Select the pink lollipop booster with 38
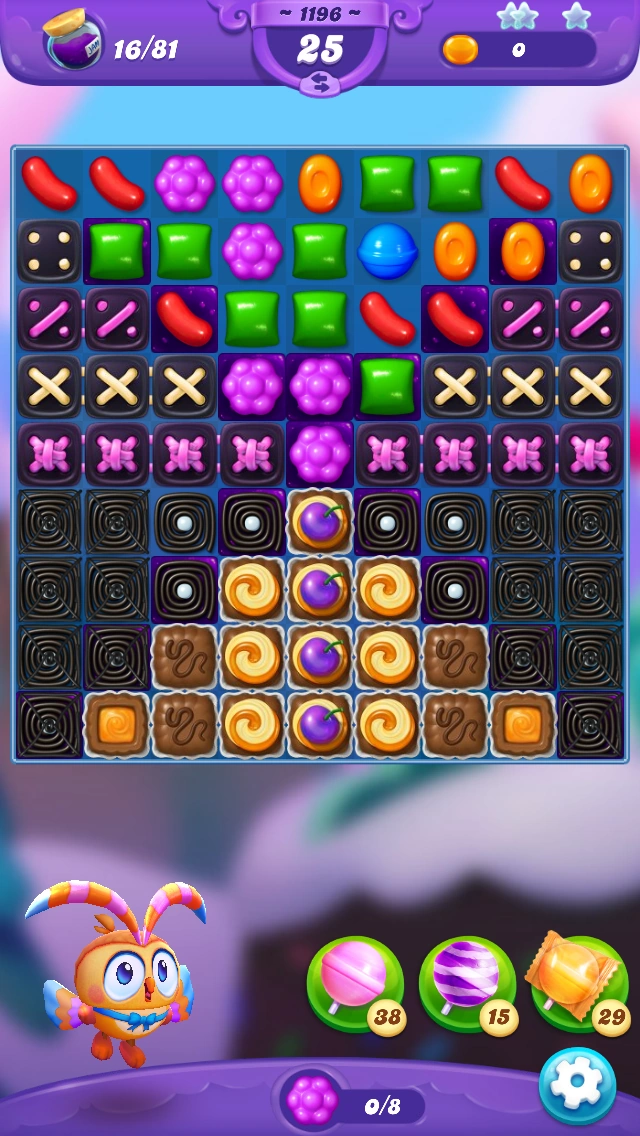 point(355,985)
